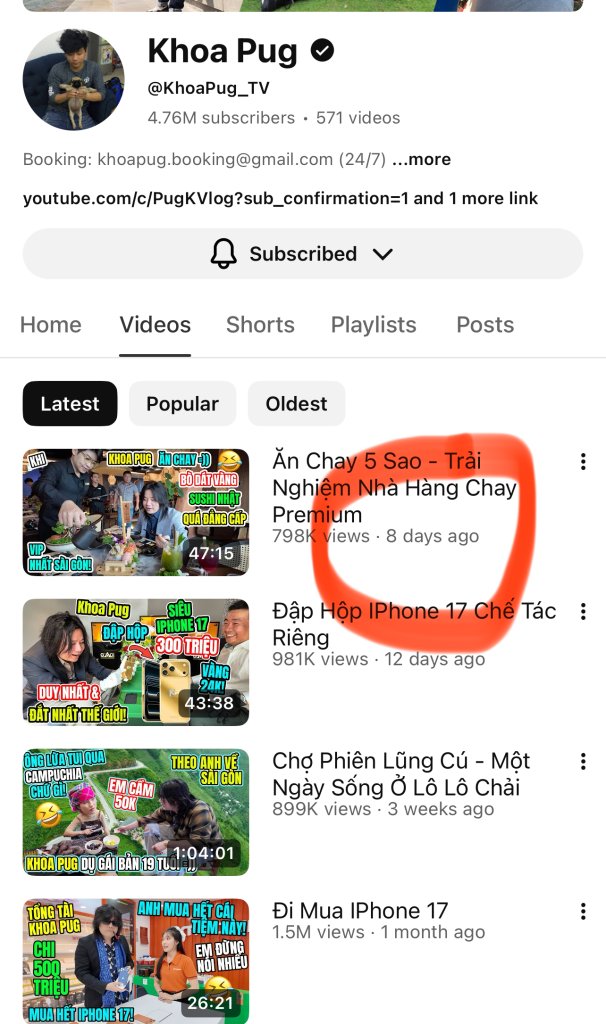
Task: Switch to the Shorts tab
Action: click(260, 325)
